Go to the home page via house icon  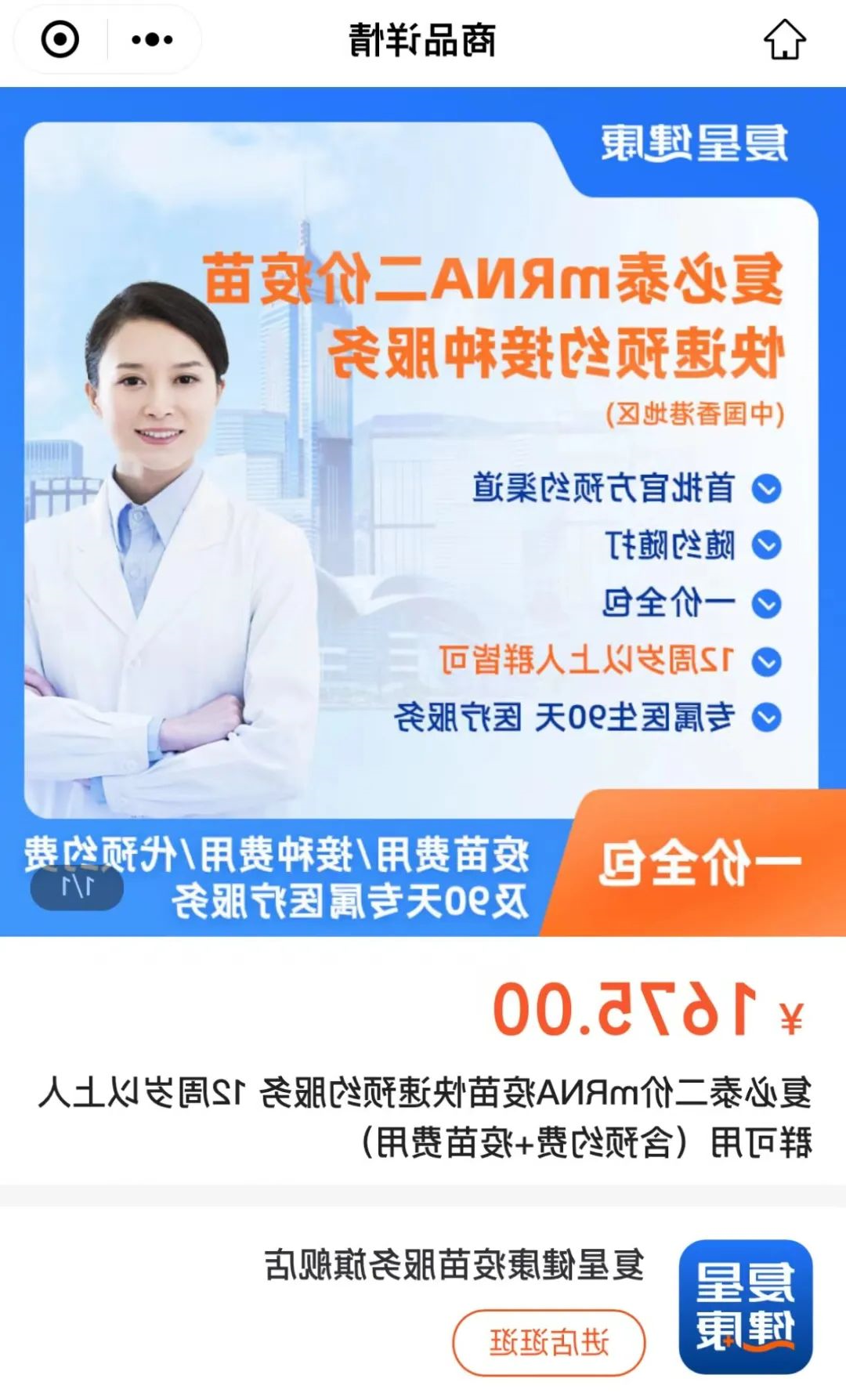(x=784, y=40)
